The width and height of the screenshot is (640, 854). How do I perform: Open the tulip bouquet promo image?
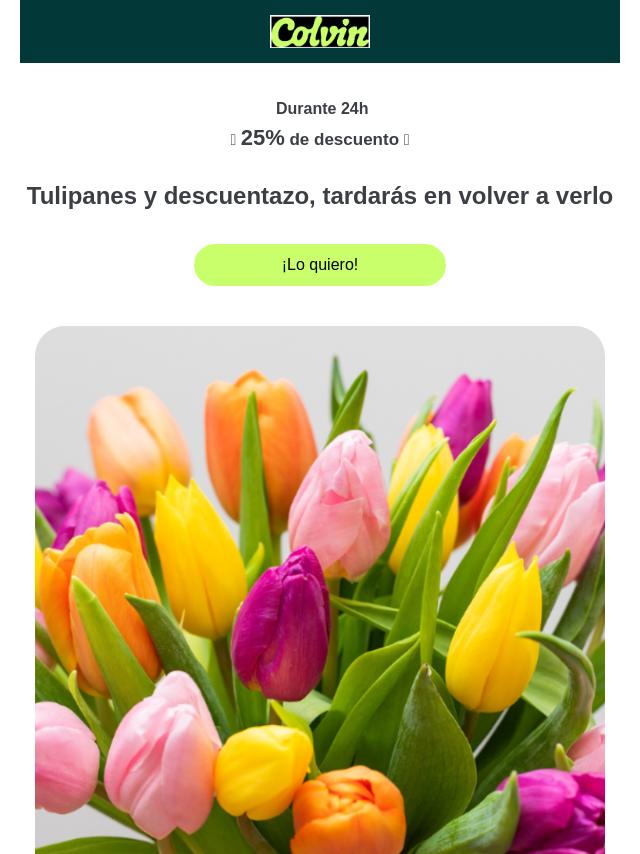click(x=320, y=590)
